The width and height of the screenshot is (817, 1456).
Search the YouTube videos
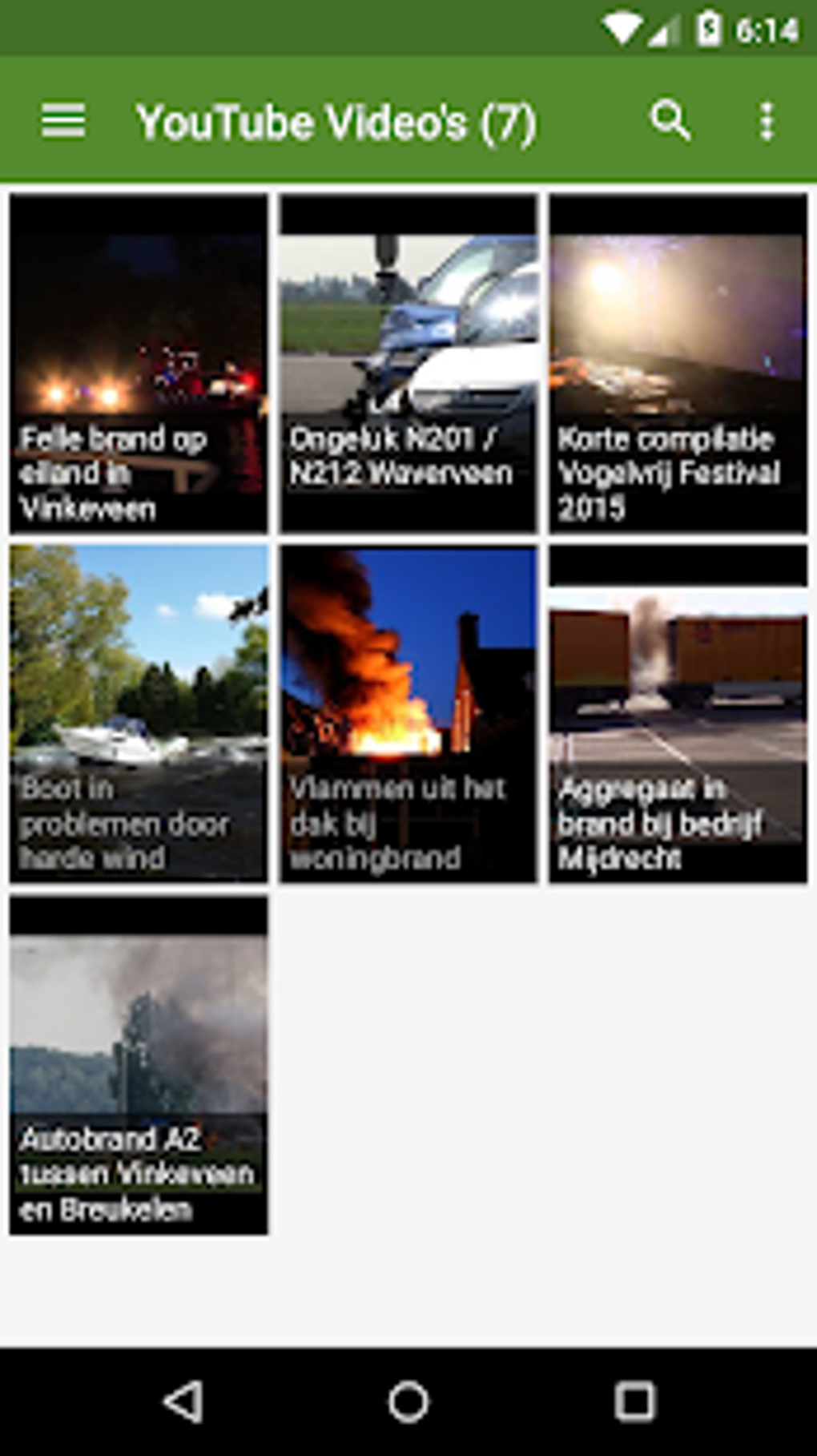[670, 121]
